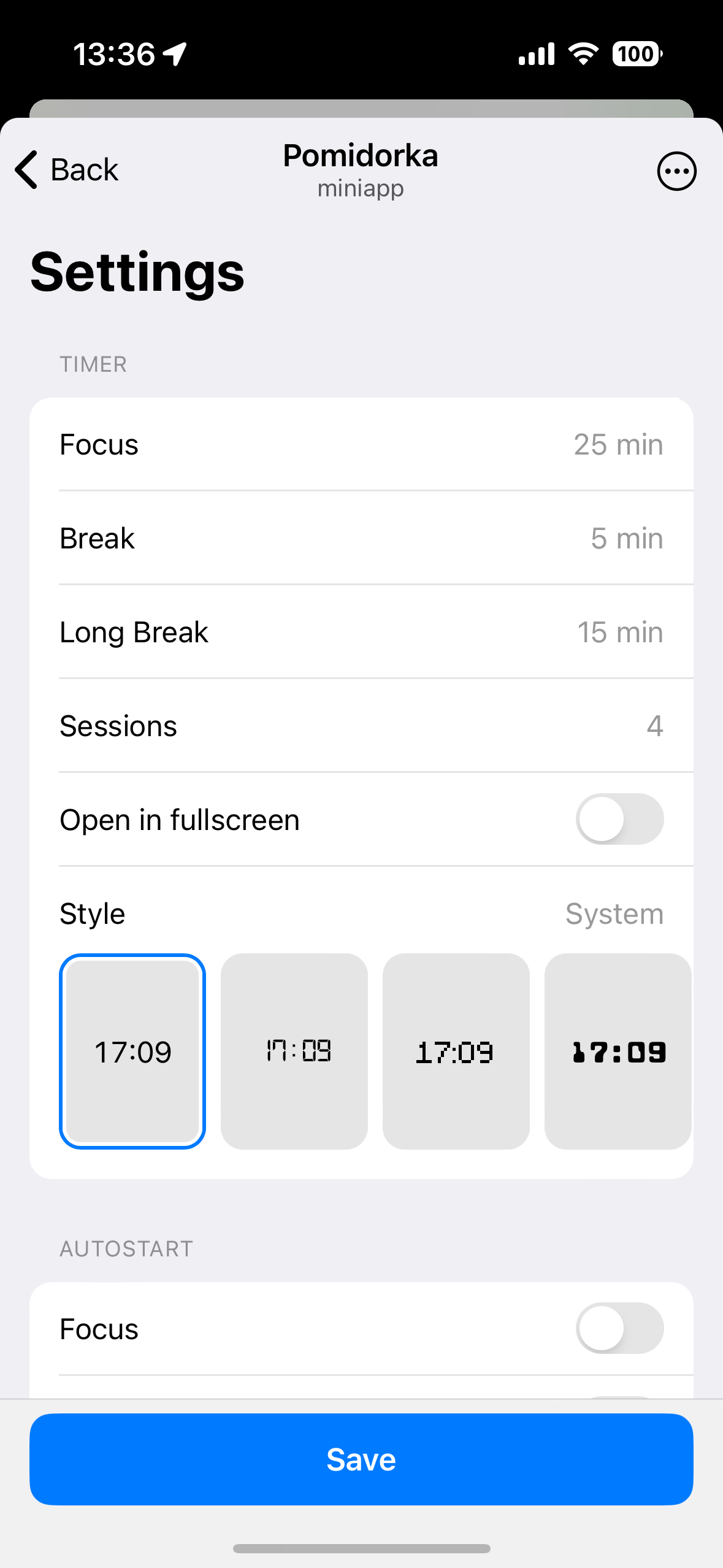
Task: Go back from Pomidorka settings
Action: point(66,170)
